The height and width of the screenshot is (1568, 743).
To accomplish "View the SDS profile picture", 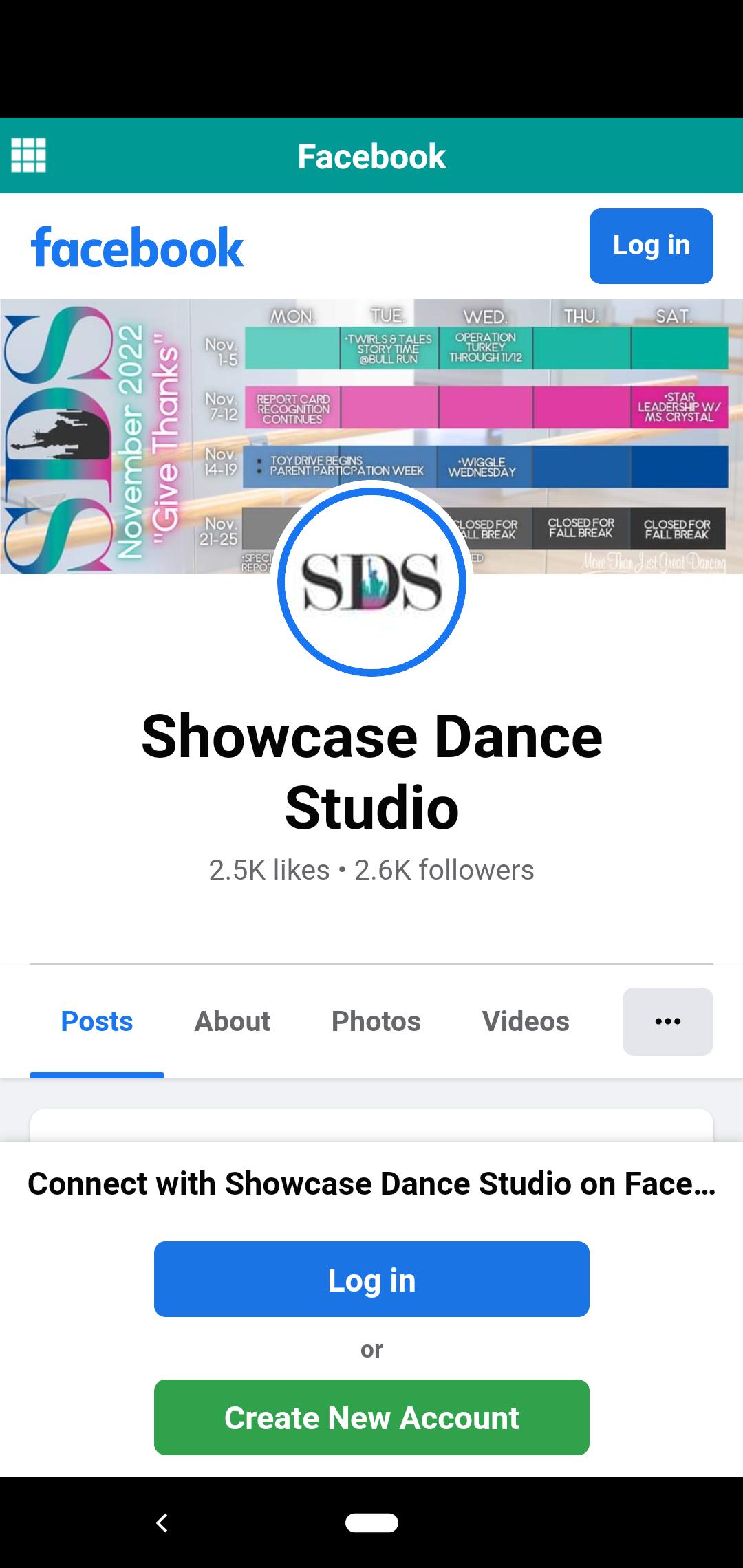I will [x=371, y=582].
